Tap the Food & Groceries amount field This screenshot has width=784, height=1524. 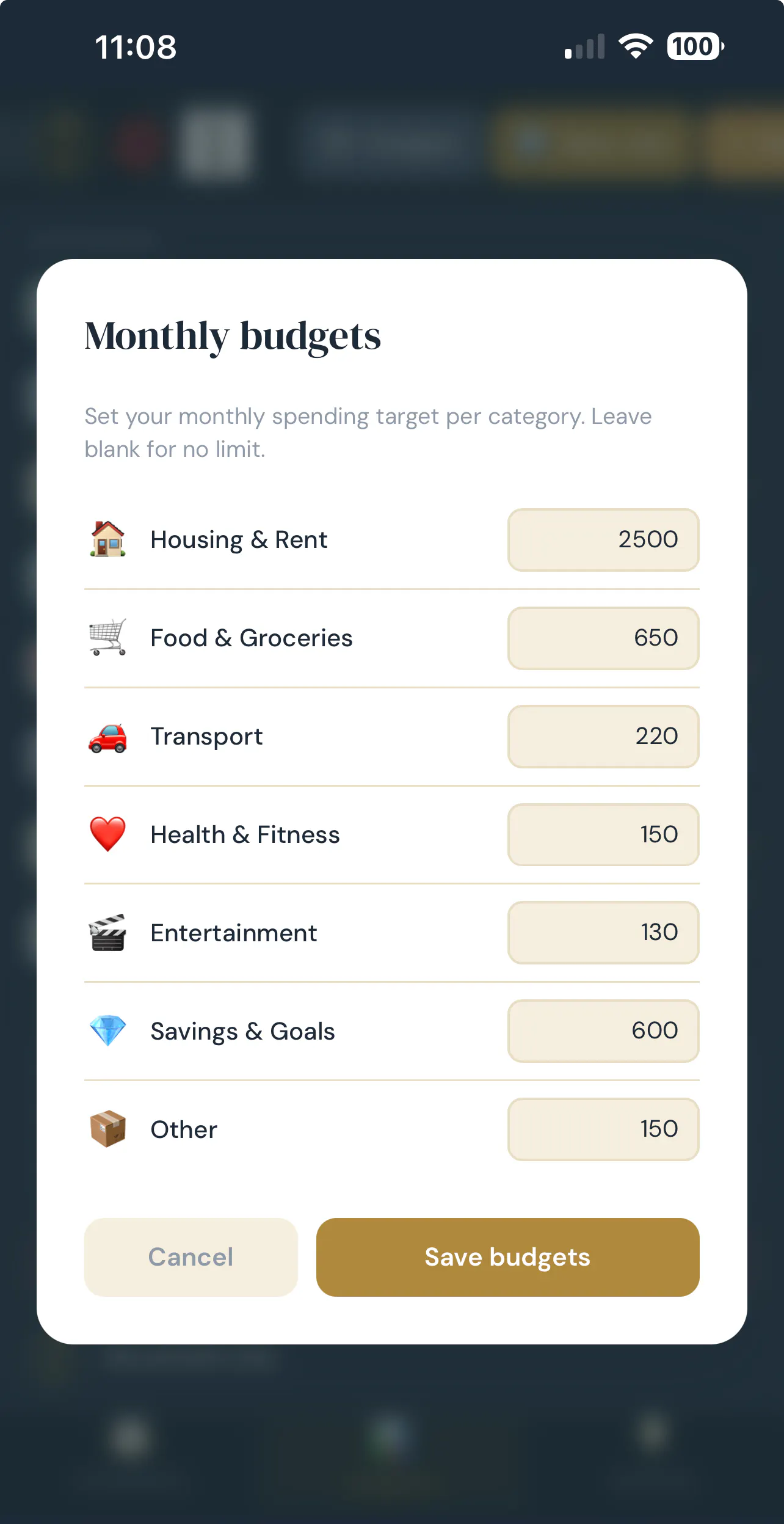(603, 638)
